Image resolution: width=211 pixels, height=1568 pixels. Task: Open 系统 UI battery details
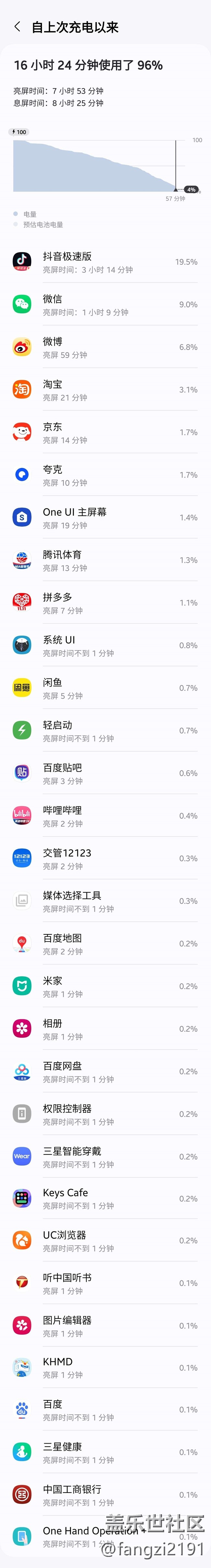click(x=105, y=646)
